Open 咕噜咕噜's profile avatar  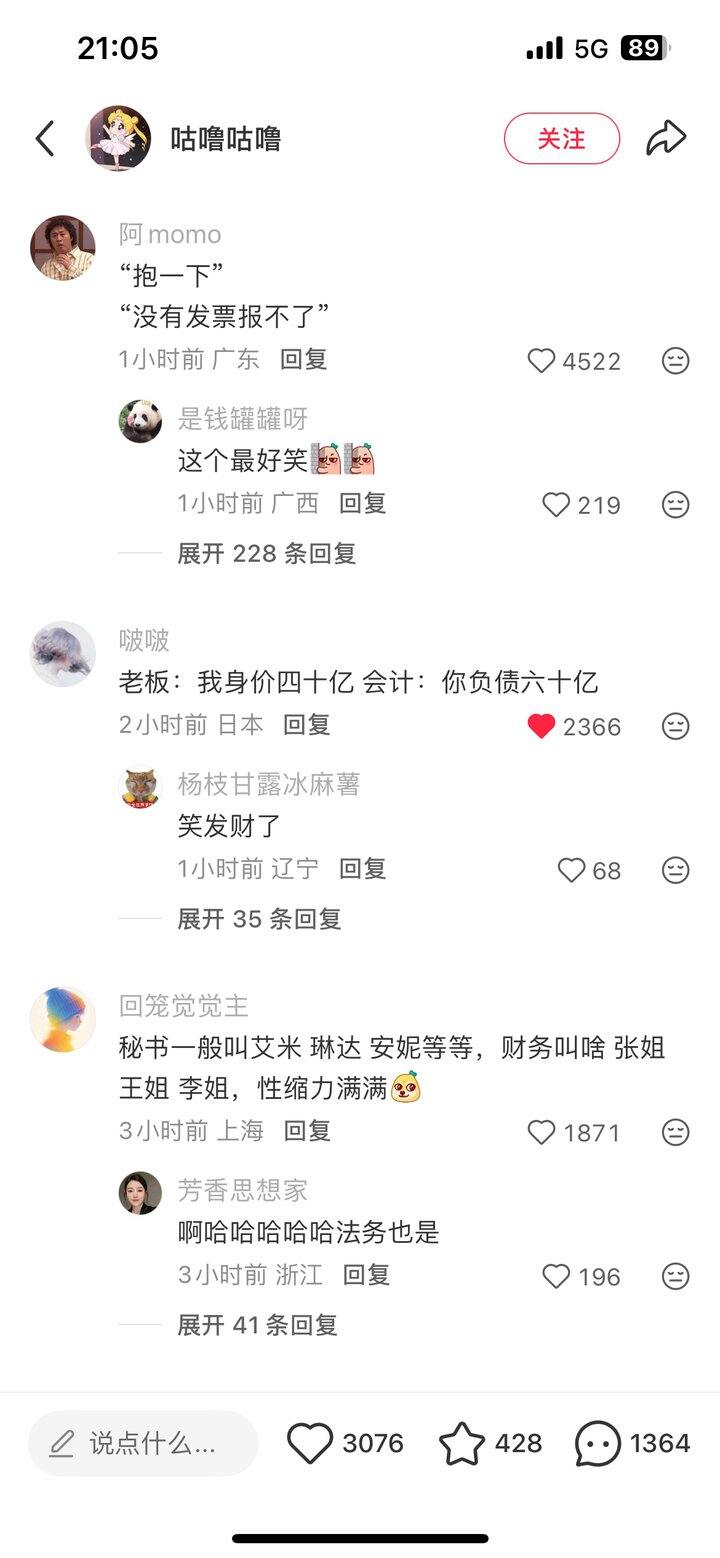click(118, 138)
